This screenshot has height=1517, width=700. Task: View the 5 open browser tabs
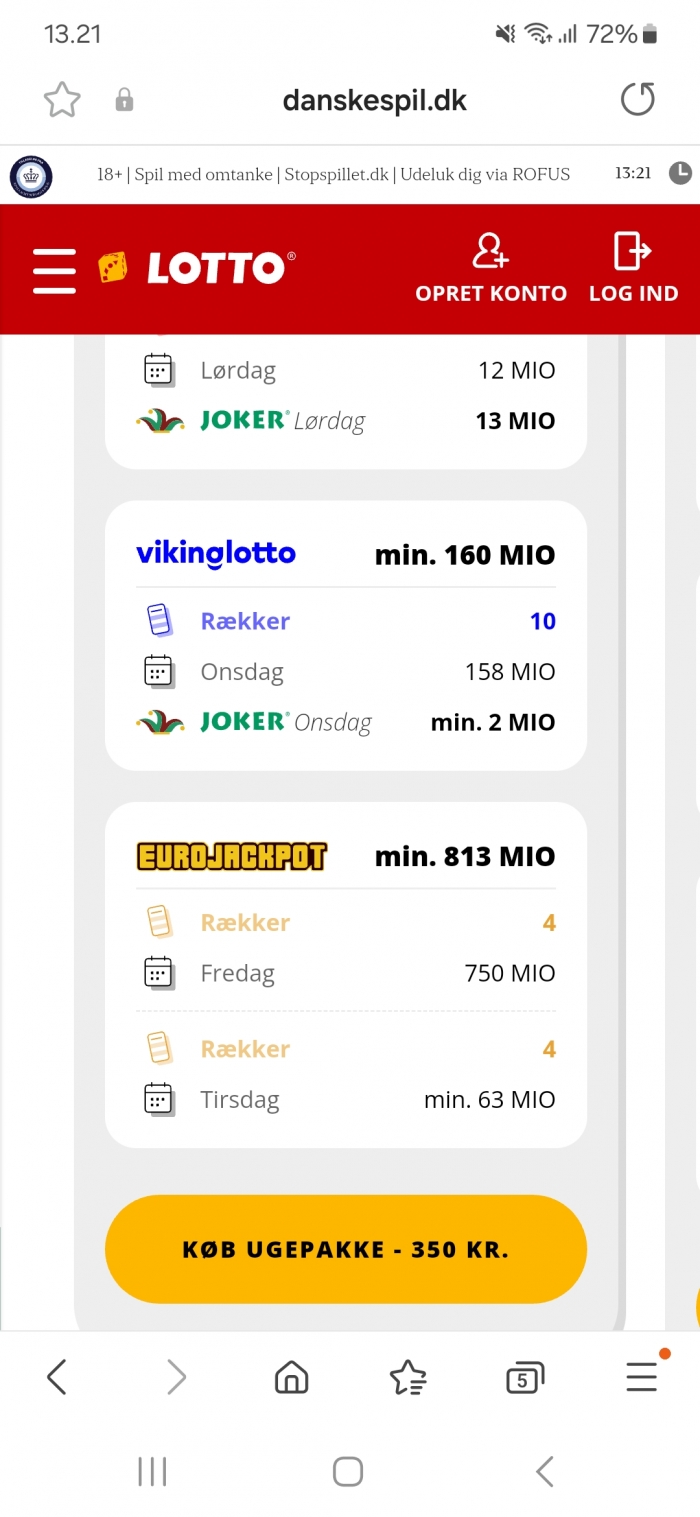click(525, 1378)
